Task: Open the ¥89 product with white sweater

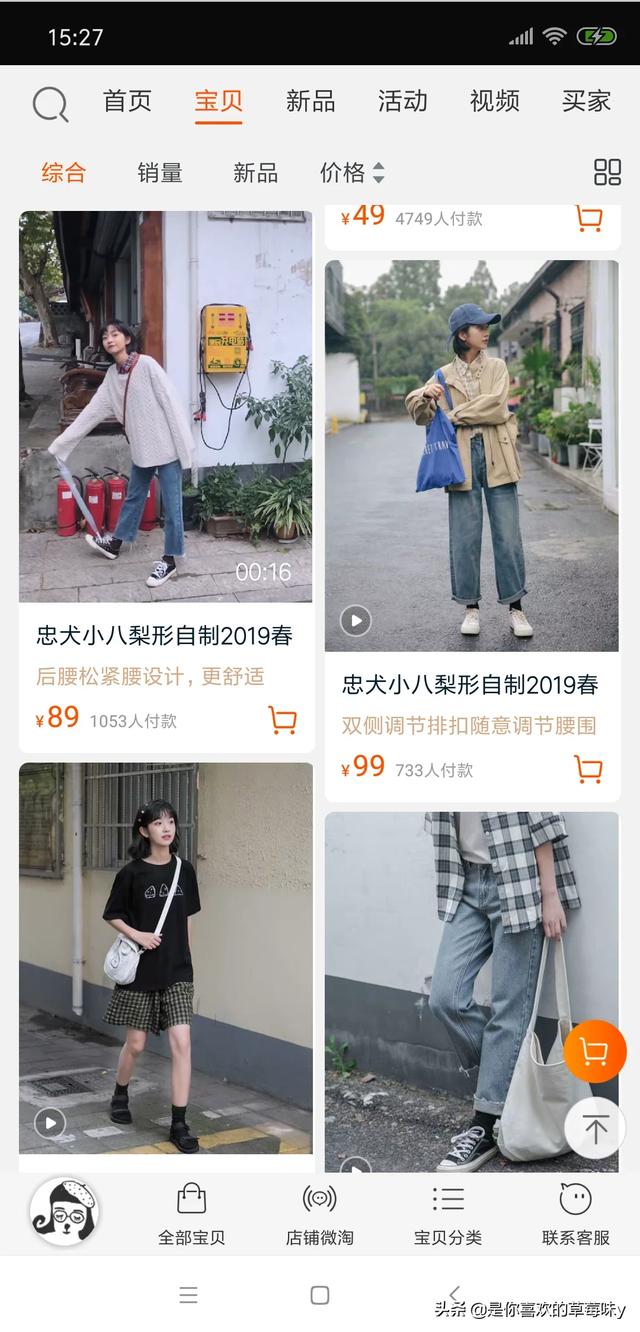Action: coord(166,407)
